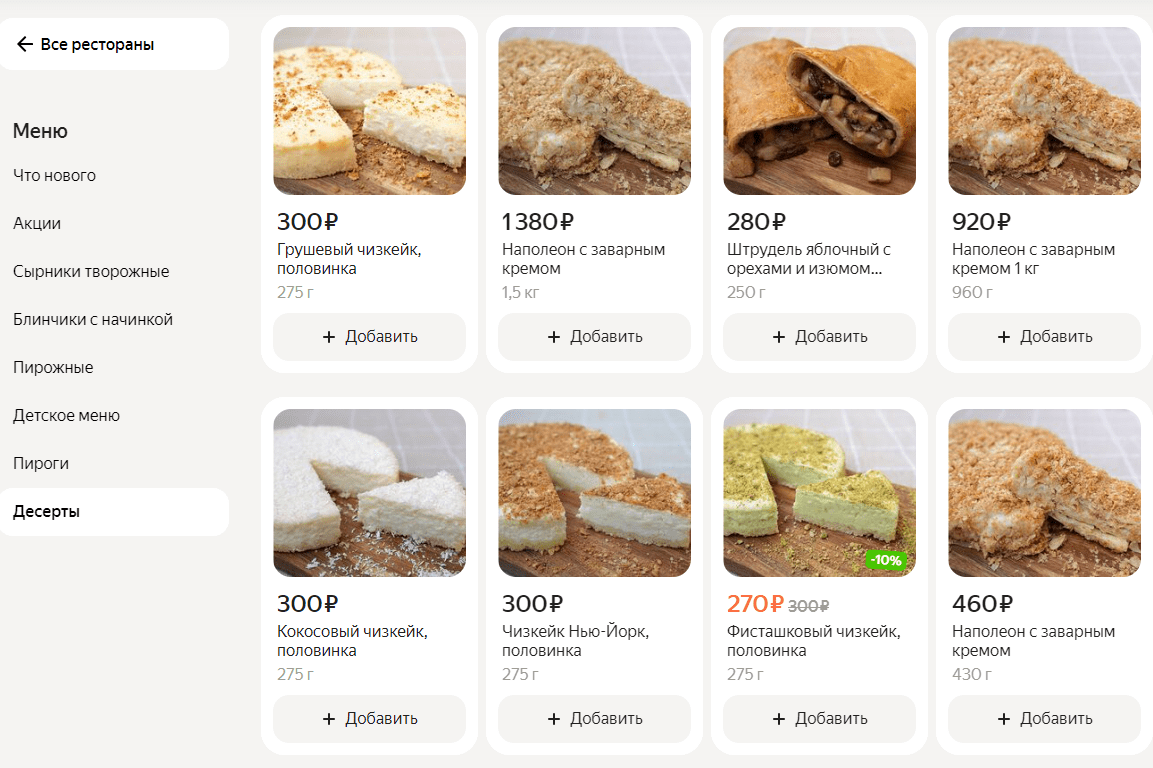The width and height of the screenshot is (1153, 768).
Task: Add discounted Фисташковый чизкейк to cart
Action: point(819,718)
